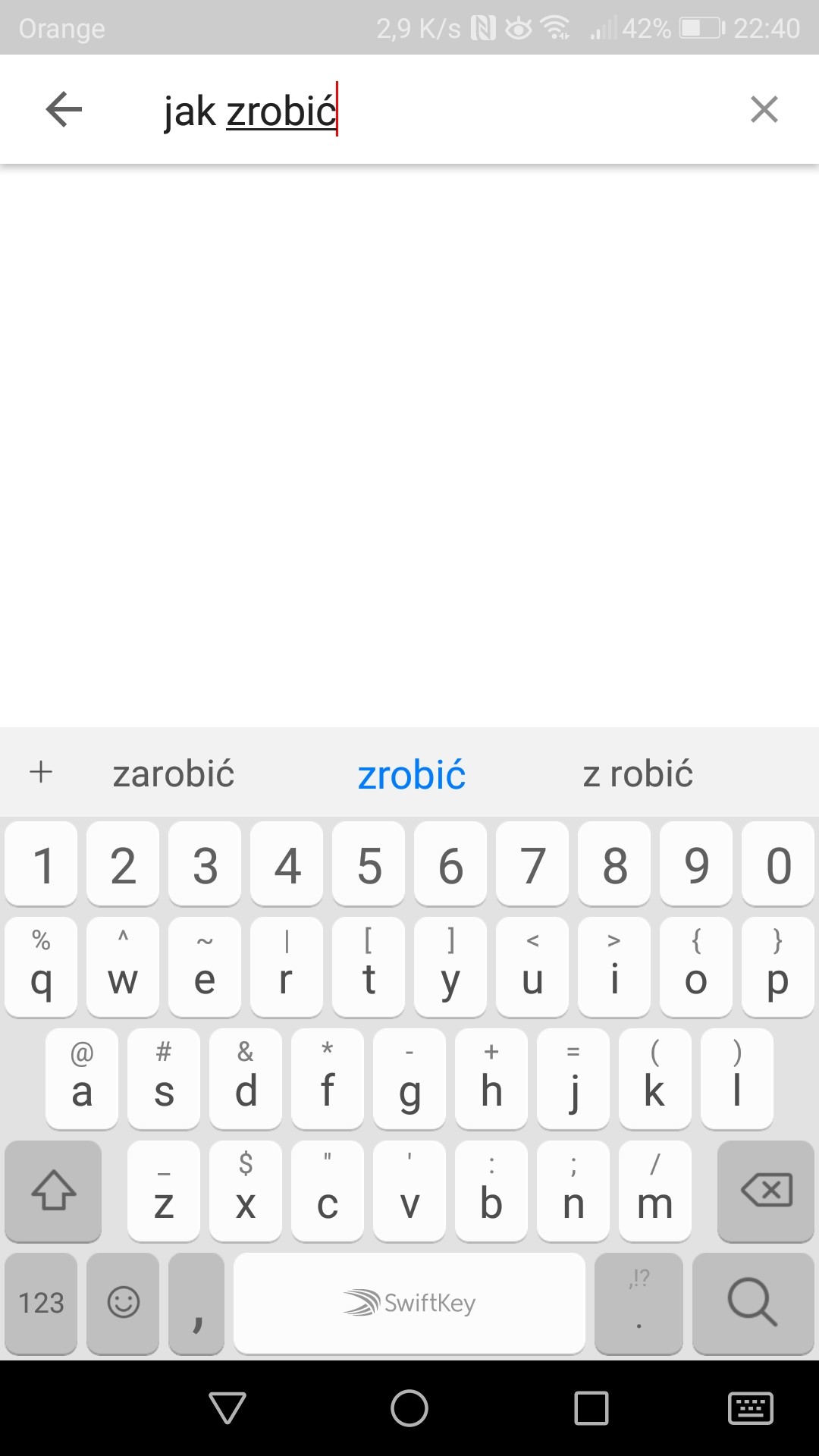Screen dimensions: 819x1456
Task: Enable shift on the keyboard
Action: pyautogui.click(x=53, y=1191)
